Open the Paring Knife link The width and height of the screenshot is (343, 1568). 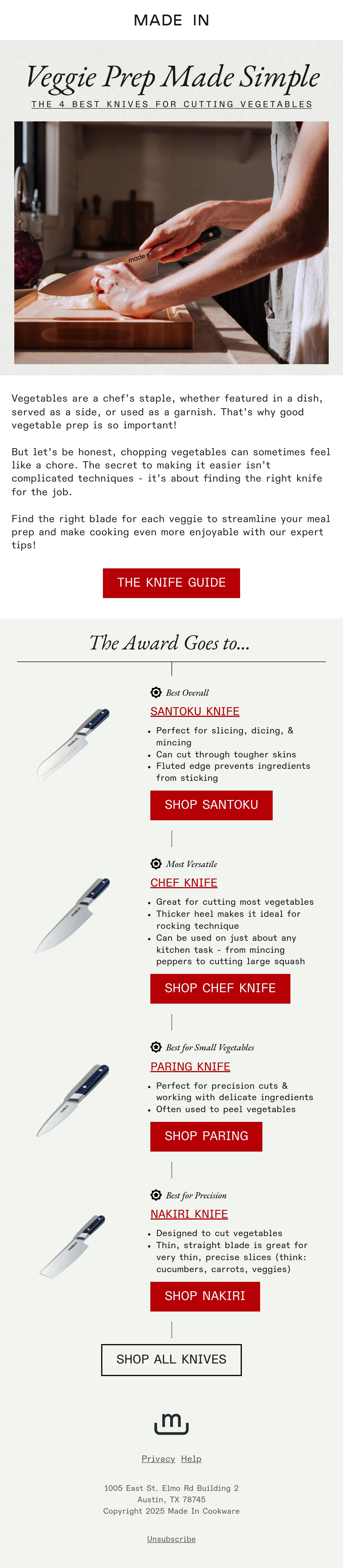tap(190, 1066)
